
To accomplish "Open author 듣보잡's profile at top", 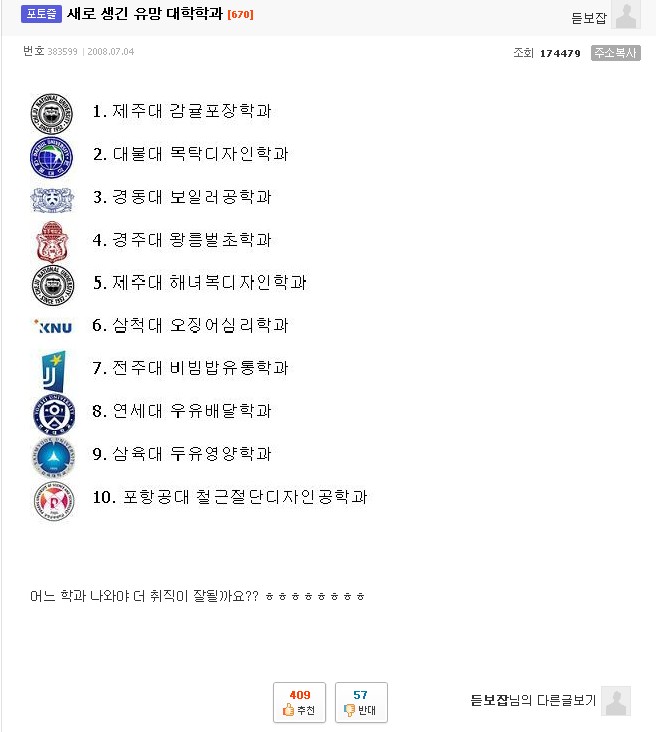I will pyautogui.click(x=588, y=17).
